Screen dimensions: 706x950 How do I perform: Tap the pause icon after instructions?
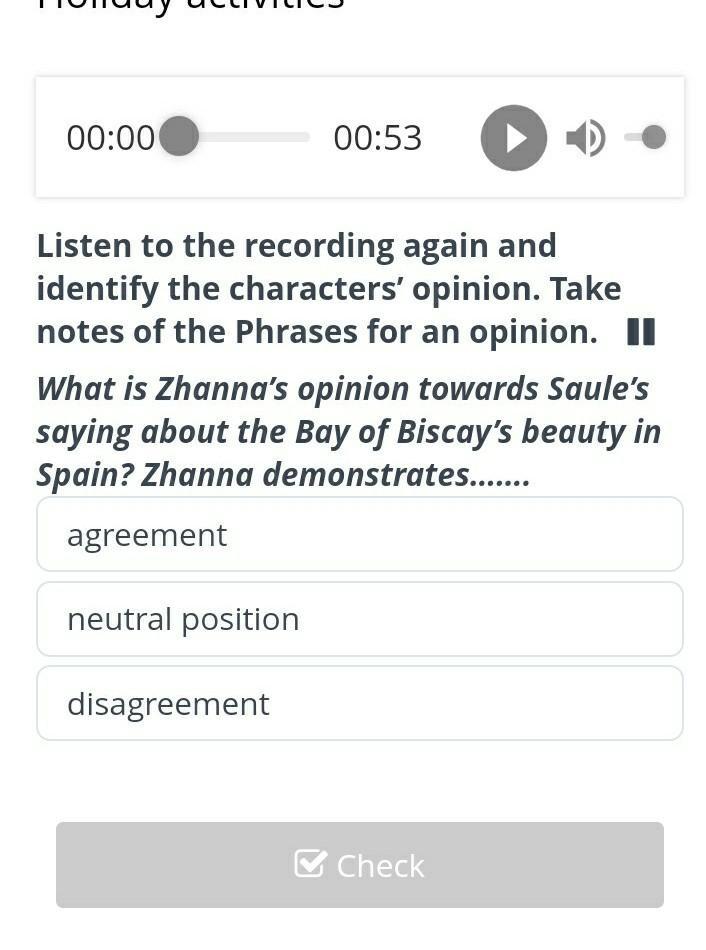tap(640, 332)
